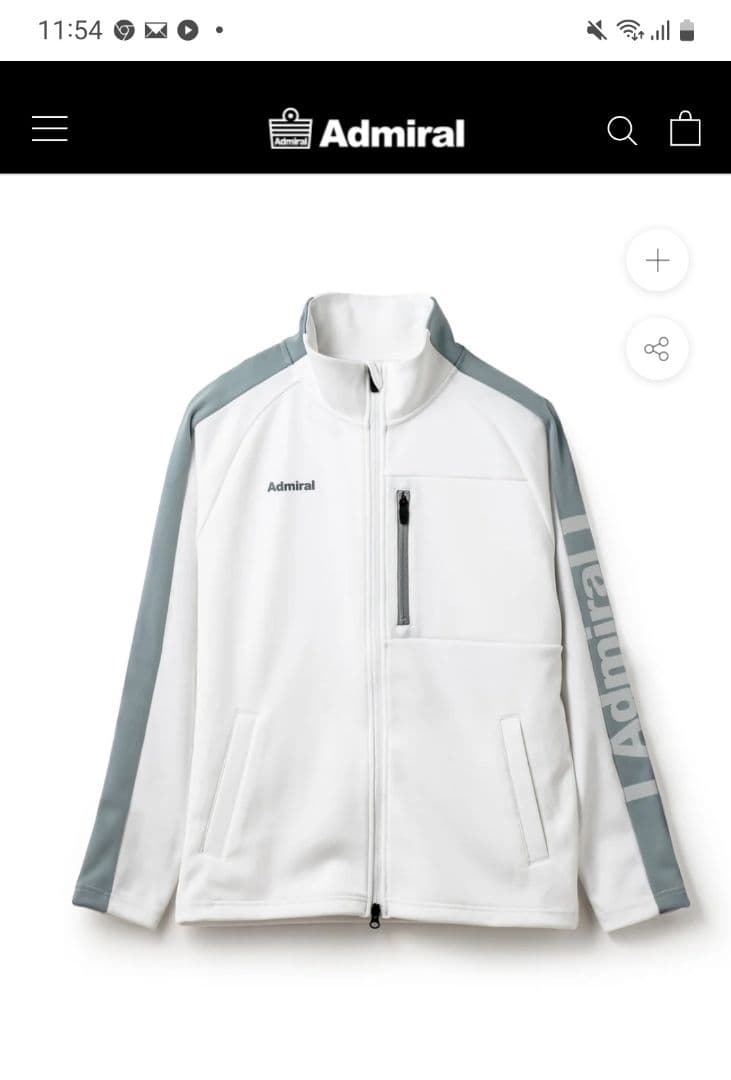The width and height of the screenshot is (731, 1080).
Task: Open sharing options for the jacket
Action: point(656,349)
